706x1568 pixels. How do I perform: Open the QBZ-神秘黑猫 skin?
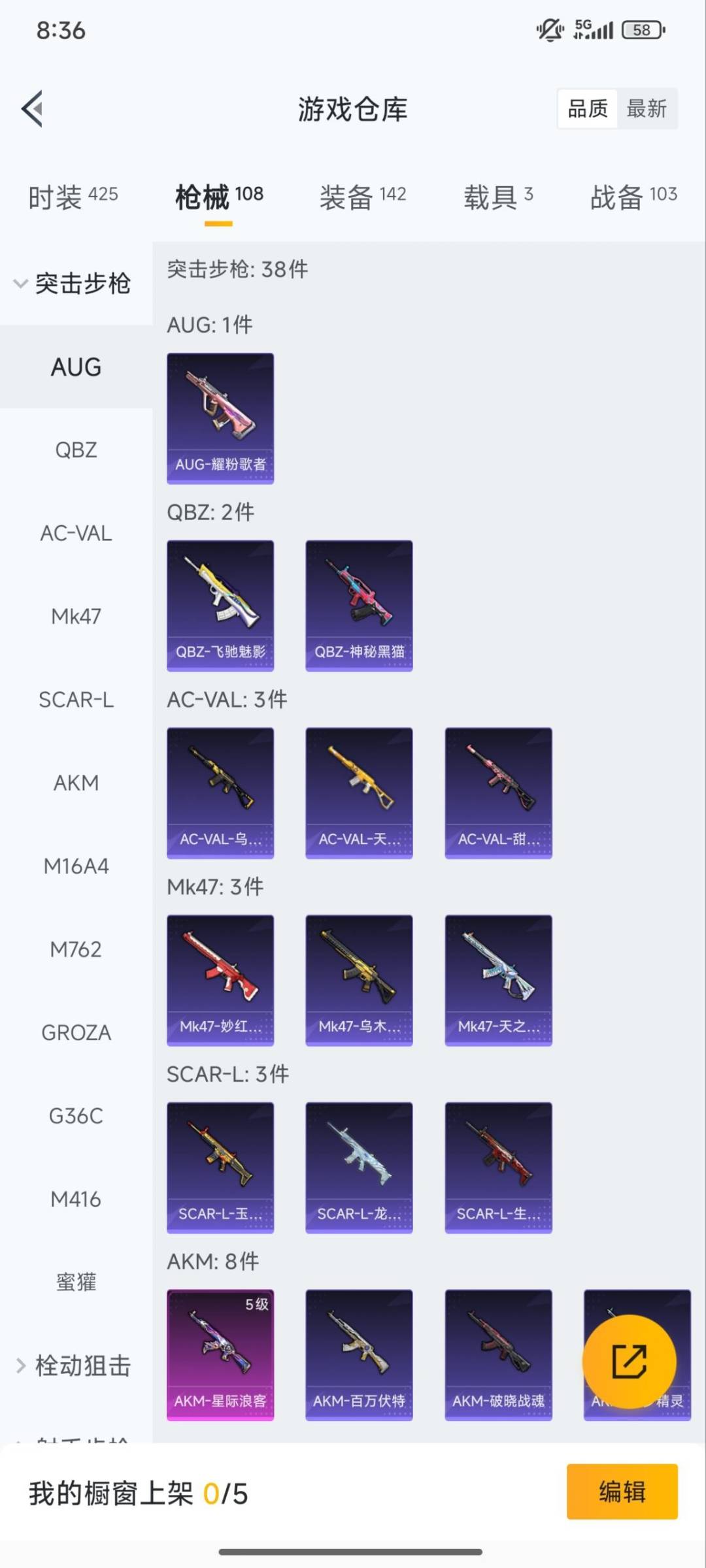[x=359, y=606]
